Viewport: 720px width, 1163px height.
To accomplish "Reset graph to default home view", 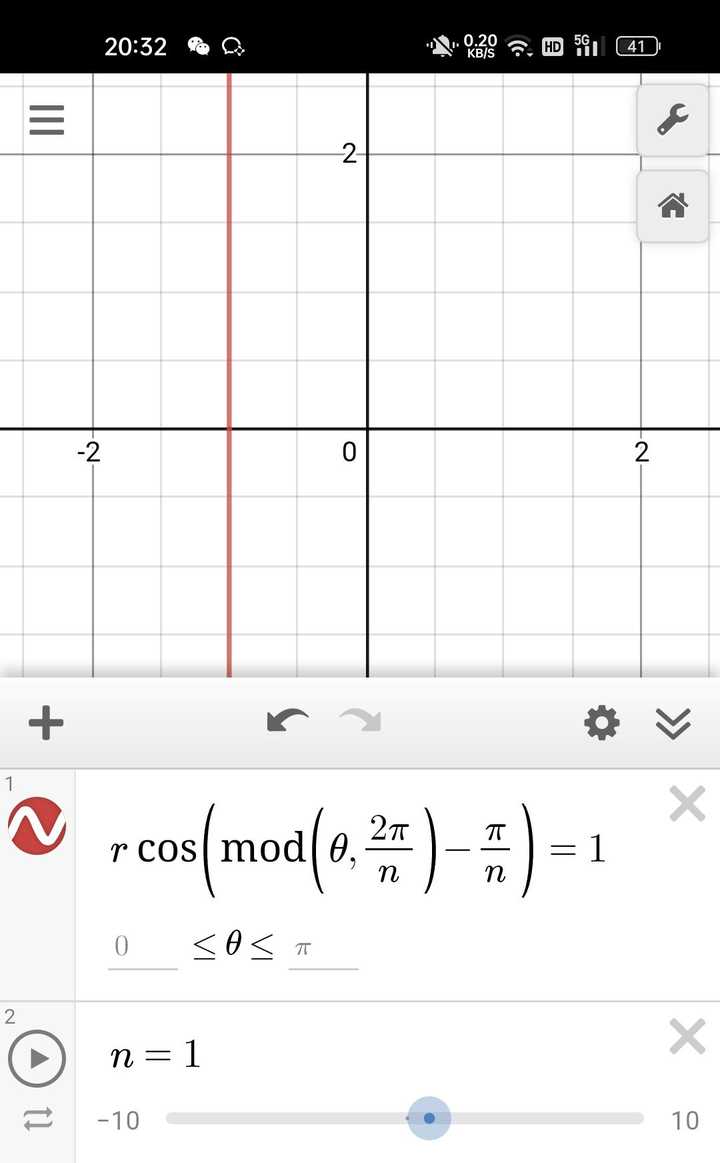I will click(x=672, y=207).
